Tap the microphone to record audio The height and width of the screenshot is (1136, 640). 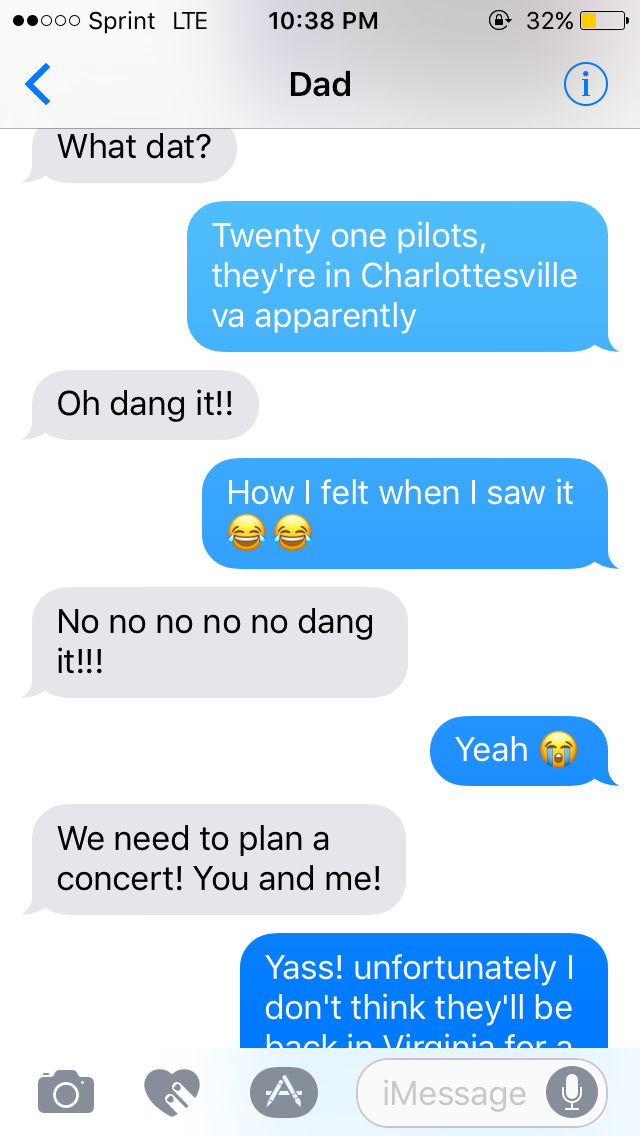(571, 1093)
